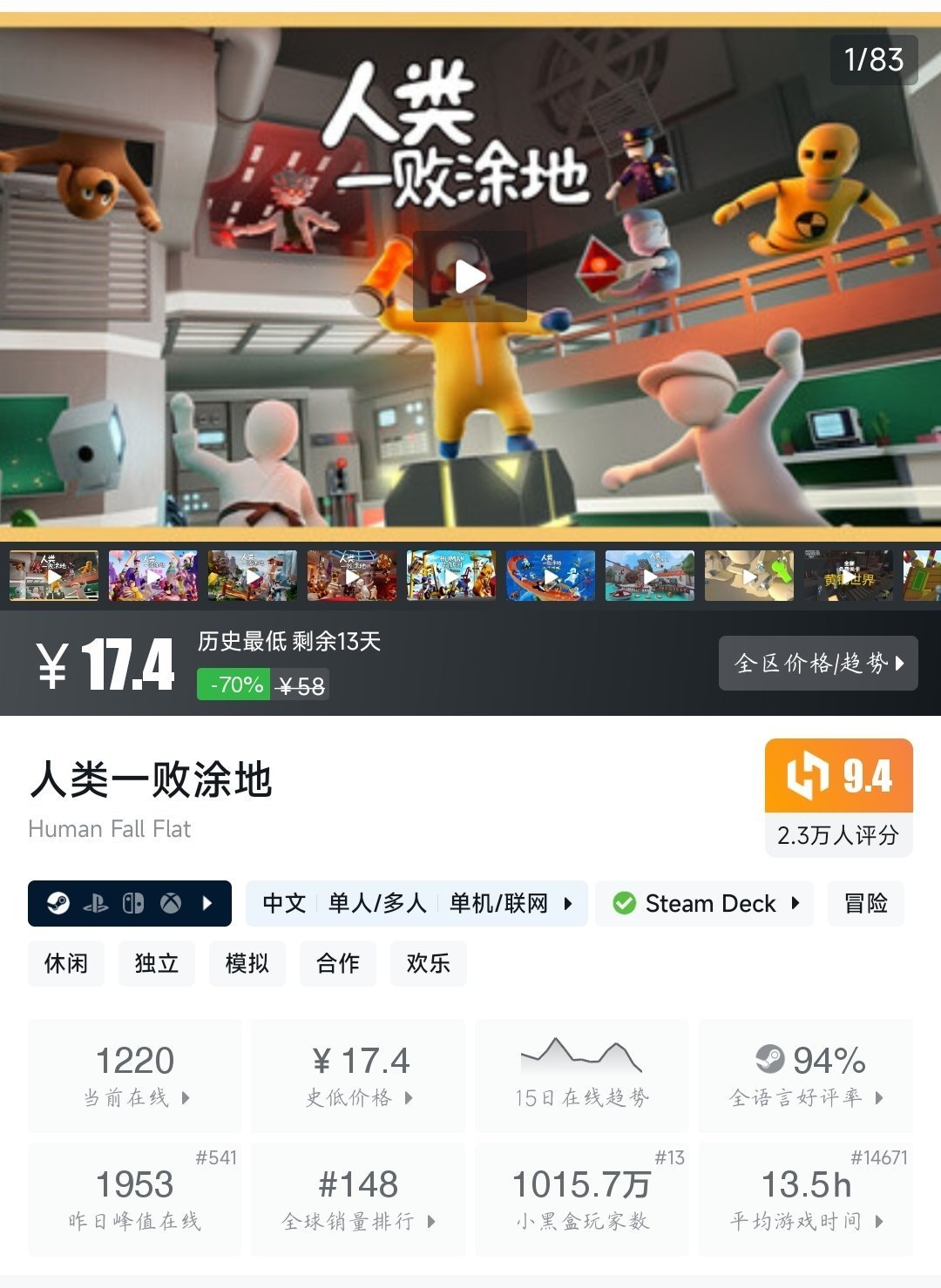Open 当前在线 1220 stats
The image size is (941, 1288).
click(135, 1076)
